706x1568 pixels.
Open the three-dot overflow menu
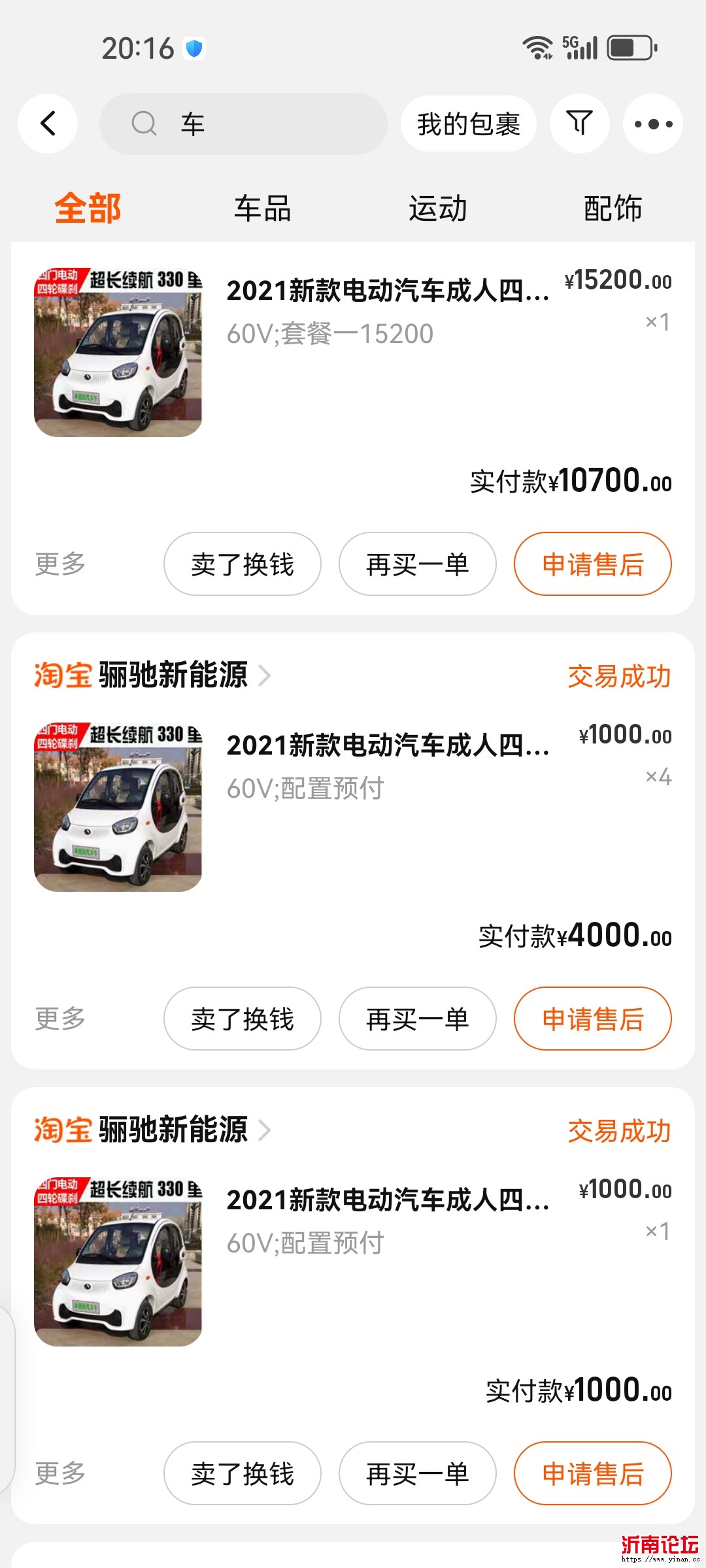point(652,123)
